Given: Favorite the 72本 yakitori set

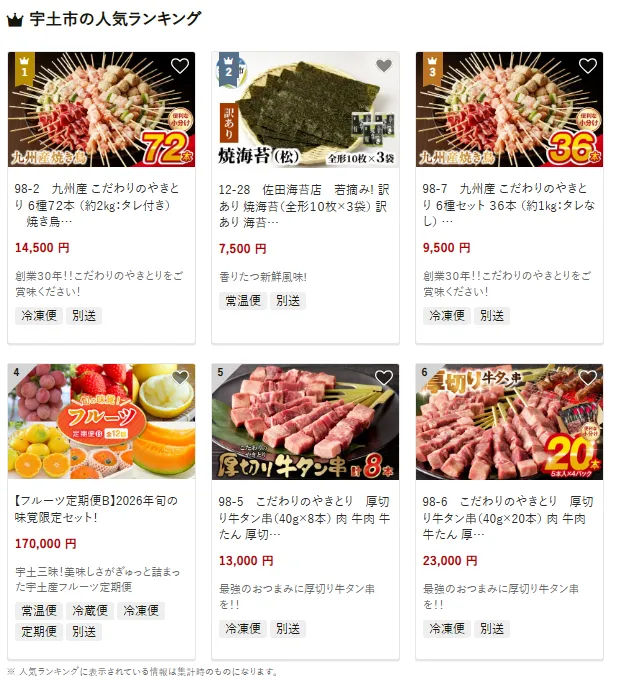Looking at the screenshot, I should pyautogui.click(x=180, y=67).
